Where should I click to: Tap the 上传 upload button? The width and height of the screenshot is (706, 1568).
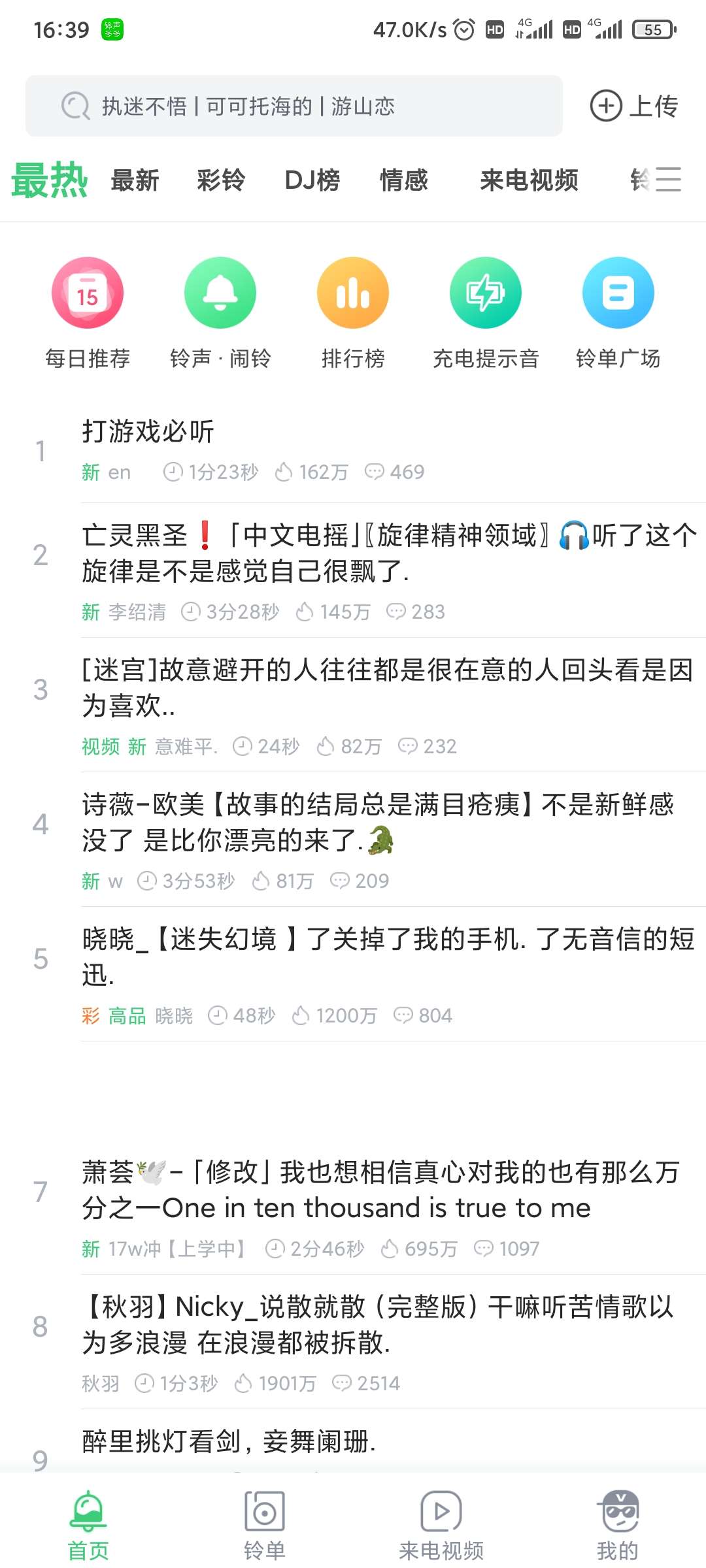tap(634, 106)
